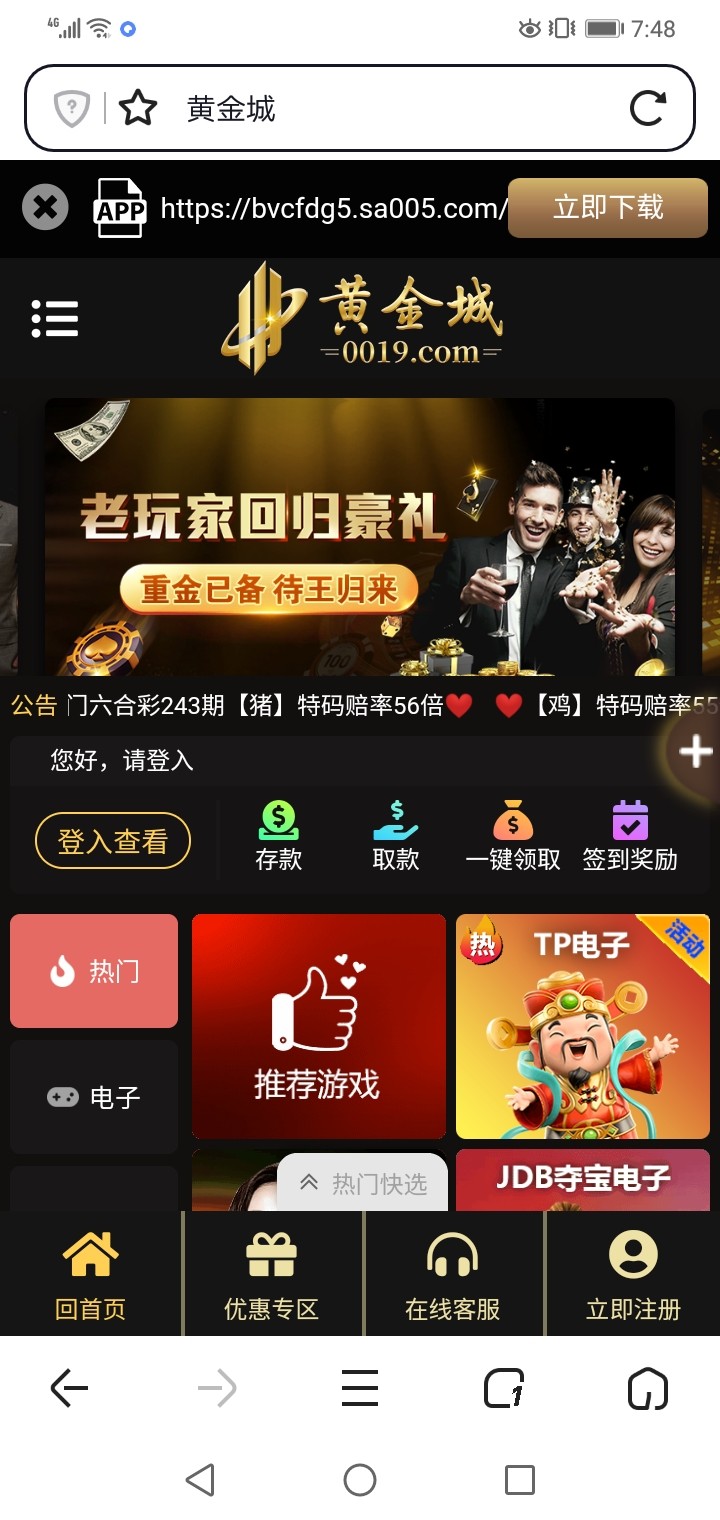
Task: Open the 老玩家回归豪礼 promo banner
Action: point(359,536)
